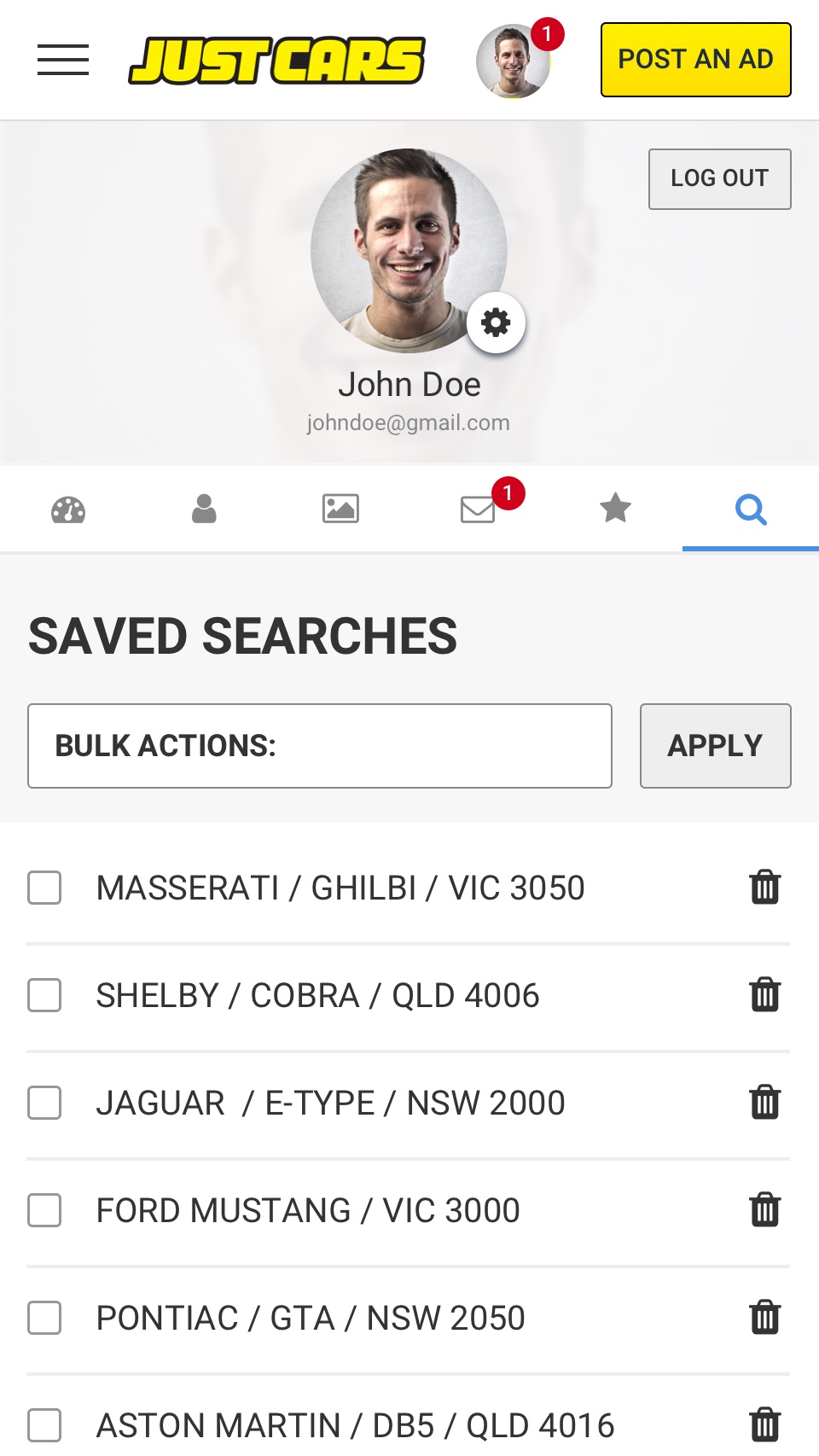This screenshot has height=1456, width=819.
Task: Delete the Masserati / Ghilbi saved search
Action: pyautogui.click(x=765, y=887)
